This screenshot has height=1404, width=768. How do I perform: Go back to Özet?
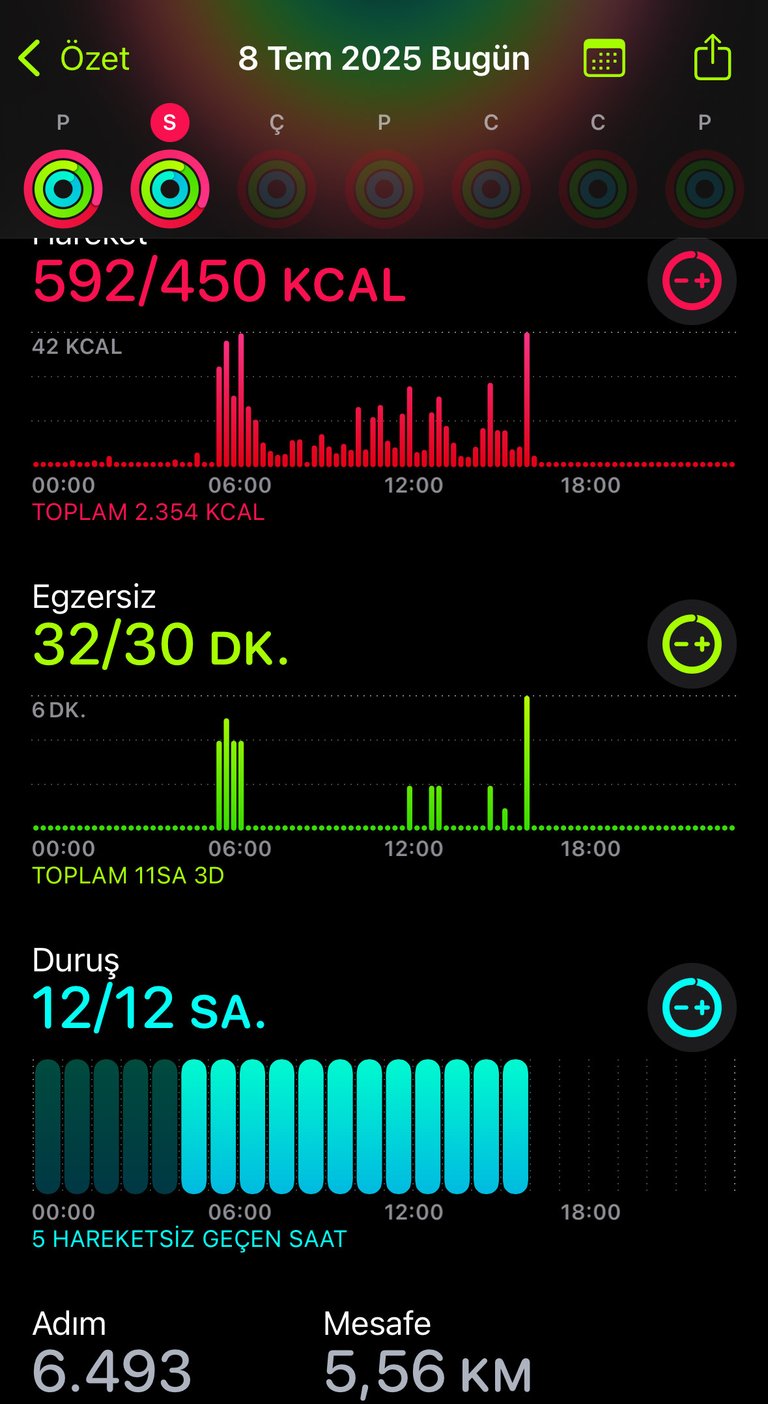(74, 58)
